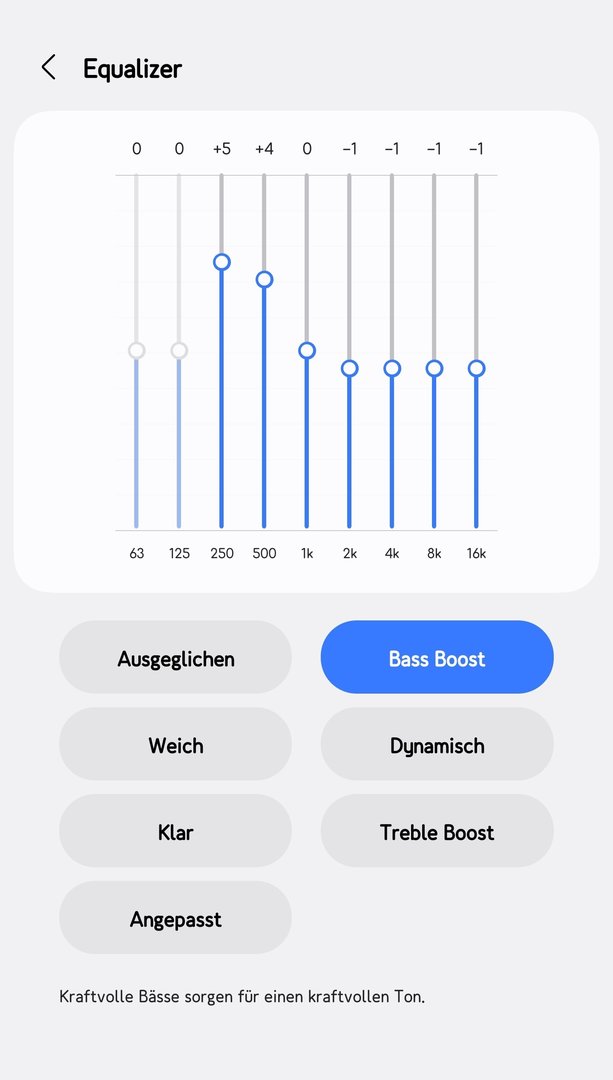Switch to the Weich preset
The height and width of the screenshot is (1080, 613).
pyautogui.click(x=176, y=745)
